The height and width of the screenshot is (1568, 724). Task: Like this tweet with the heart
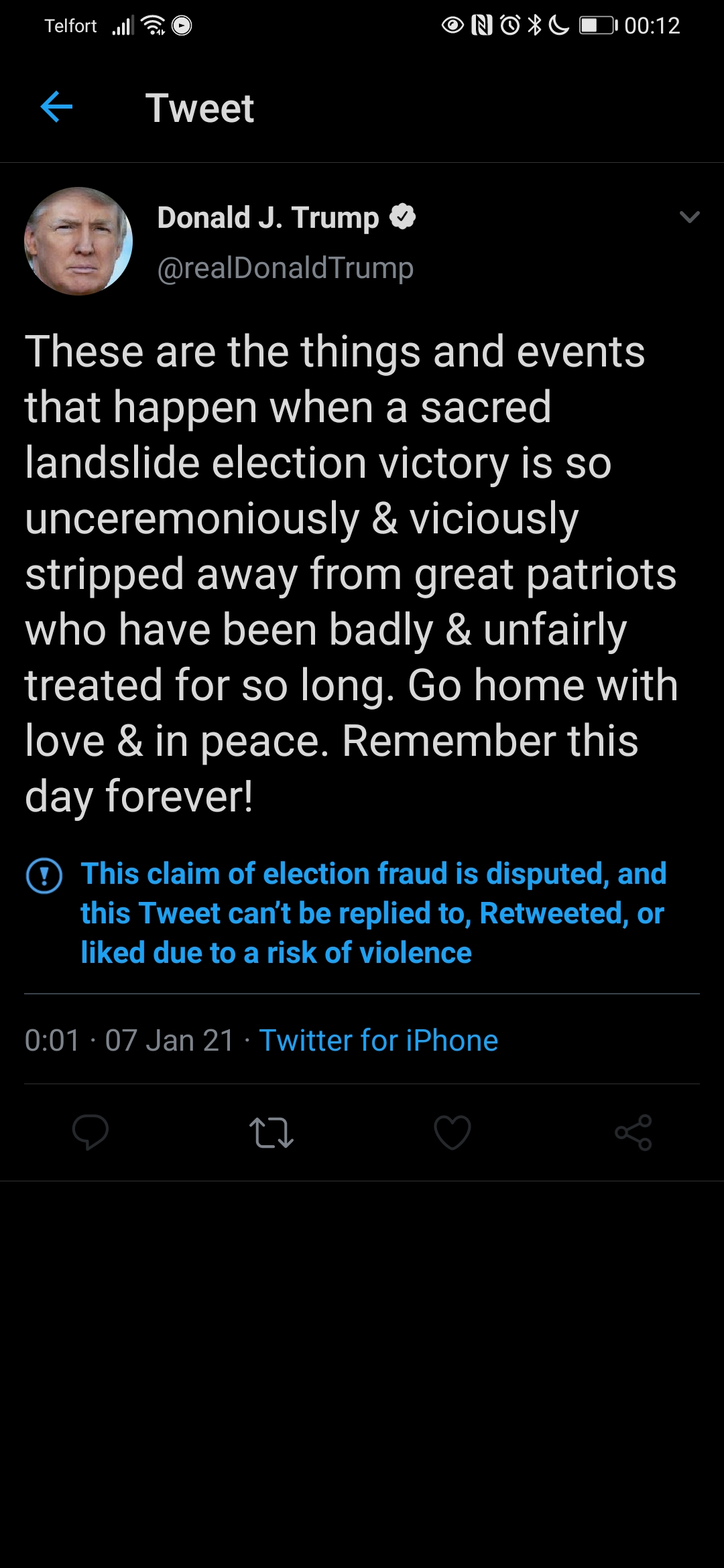[x=452, y=1132]
